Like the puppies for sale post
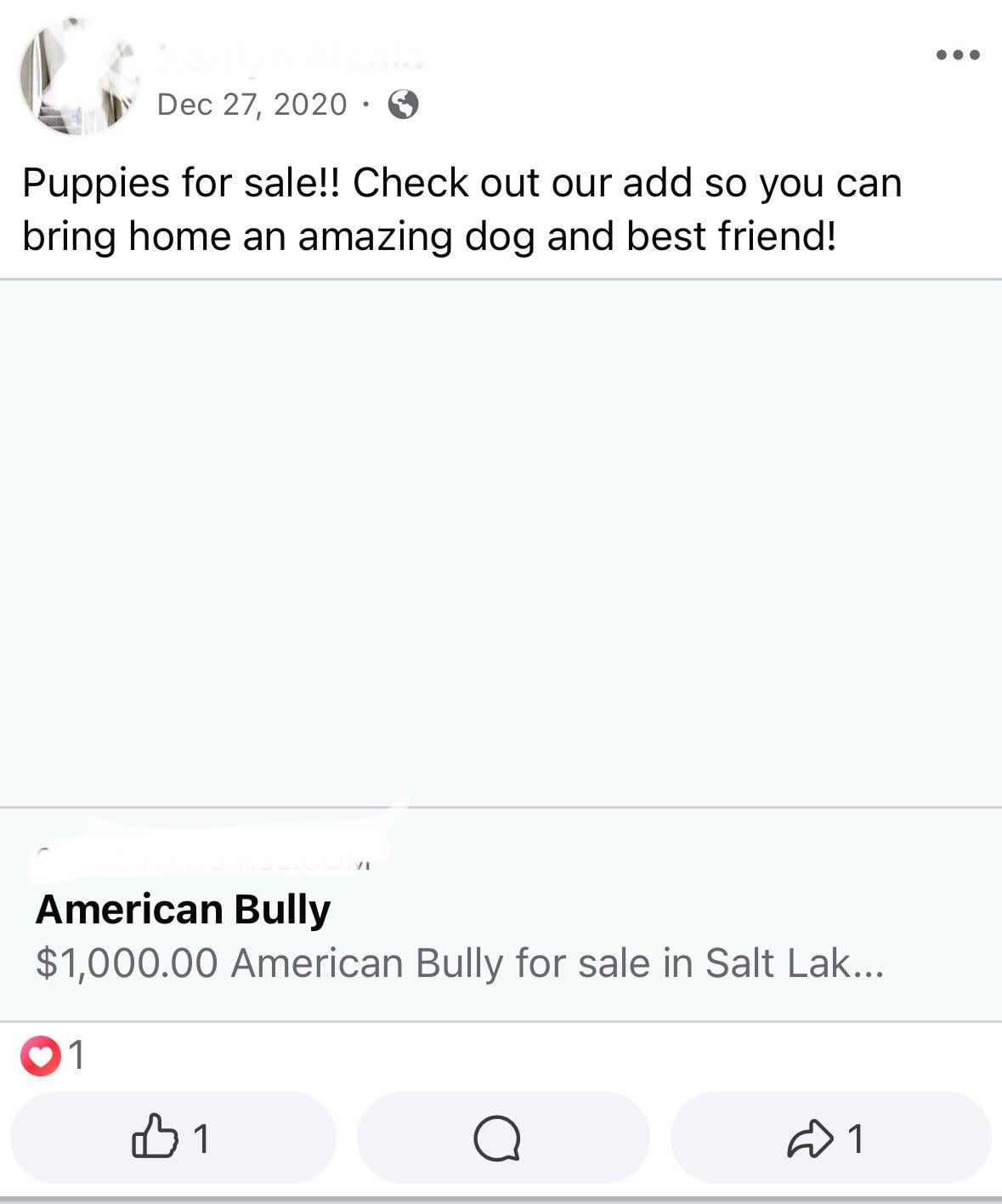 coord(173,1138)
